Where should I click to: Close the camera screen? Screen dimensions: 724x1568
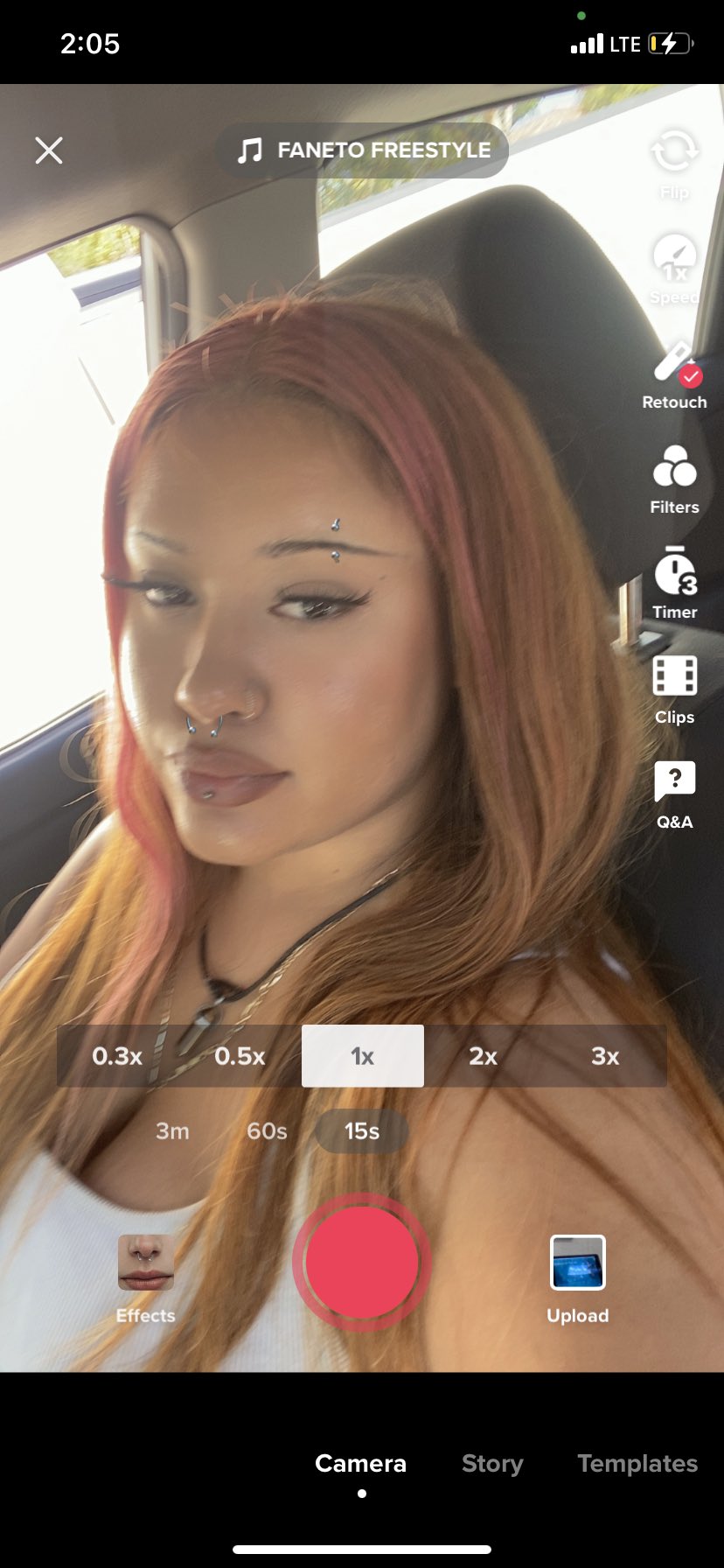click(x=49, y=150)
